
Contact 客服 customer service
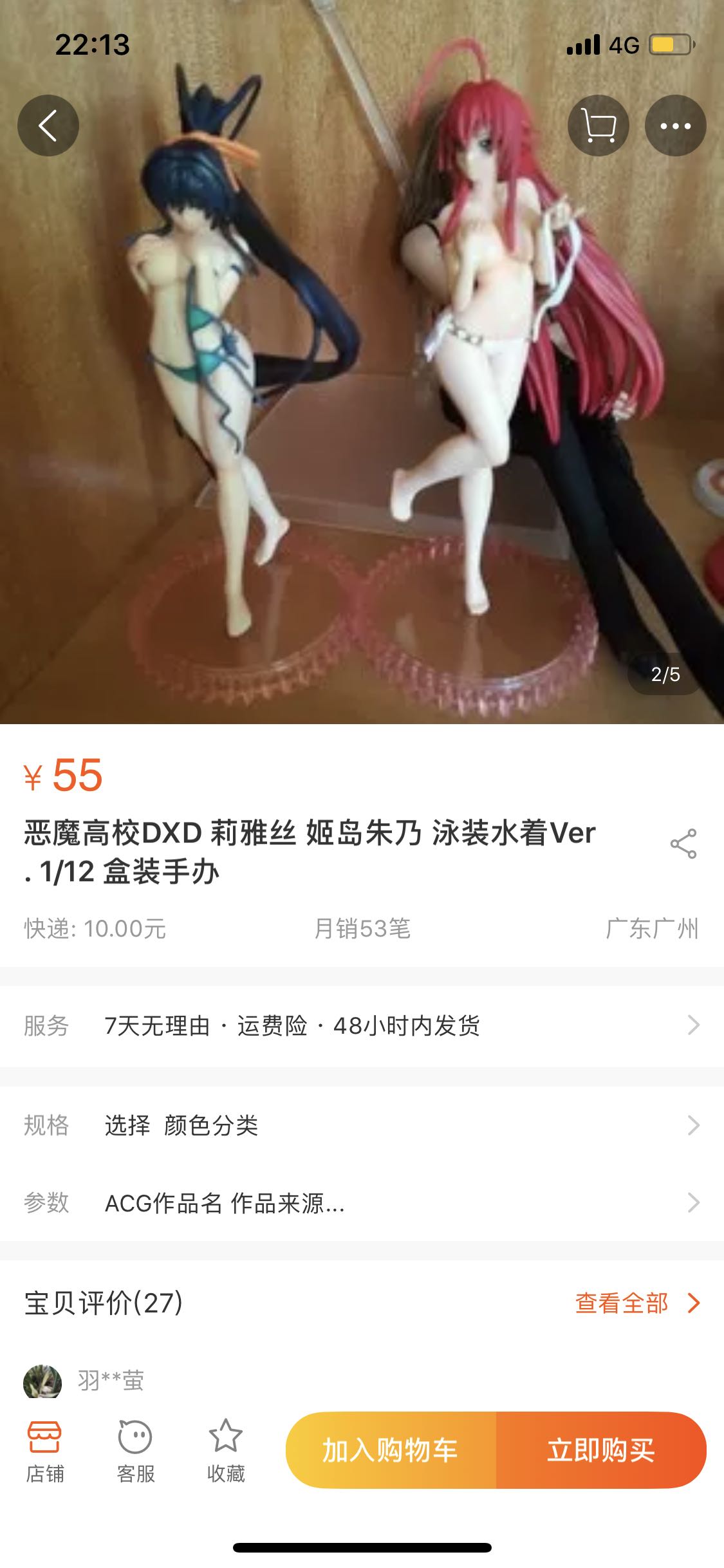tap(135, 1451)
